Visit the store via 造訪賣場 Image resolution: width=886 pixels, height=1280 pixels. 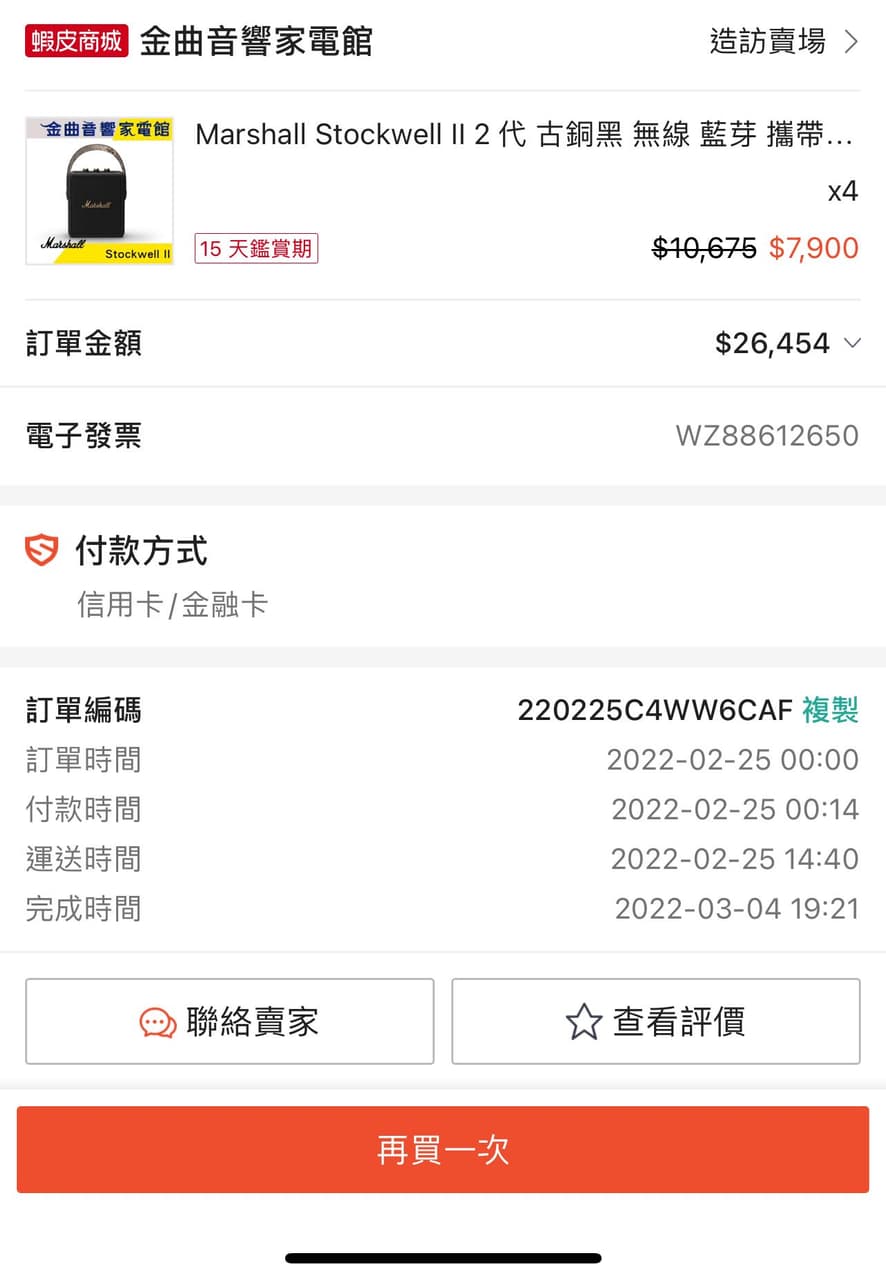coord(783,42)
